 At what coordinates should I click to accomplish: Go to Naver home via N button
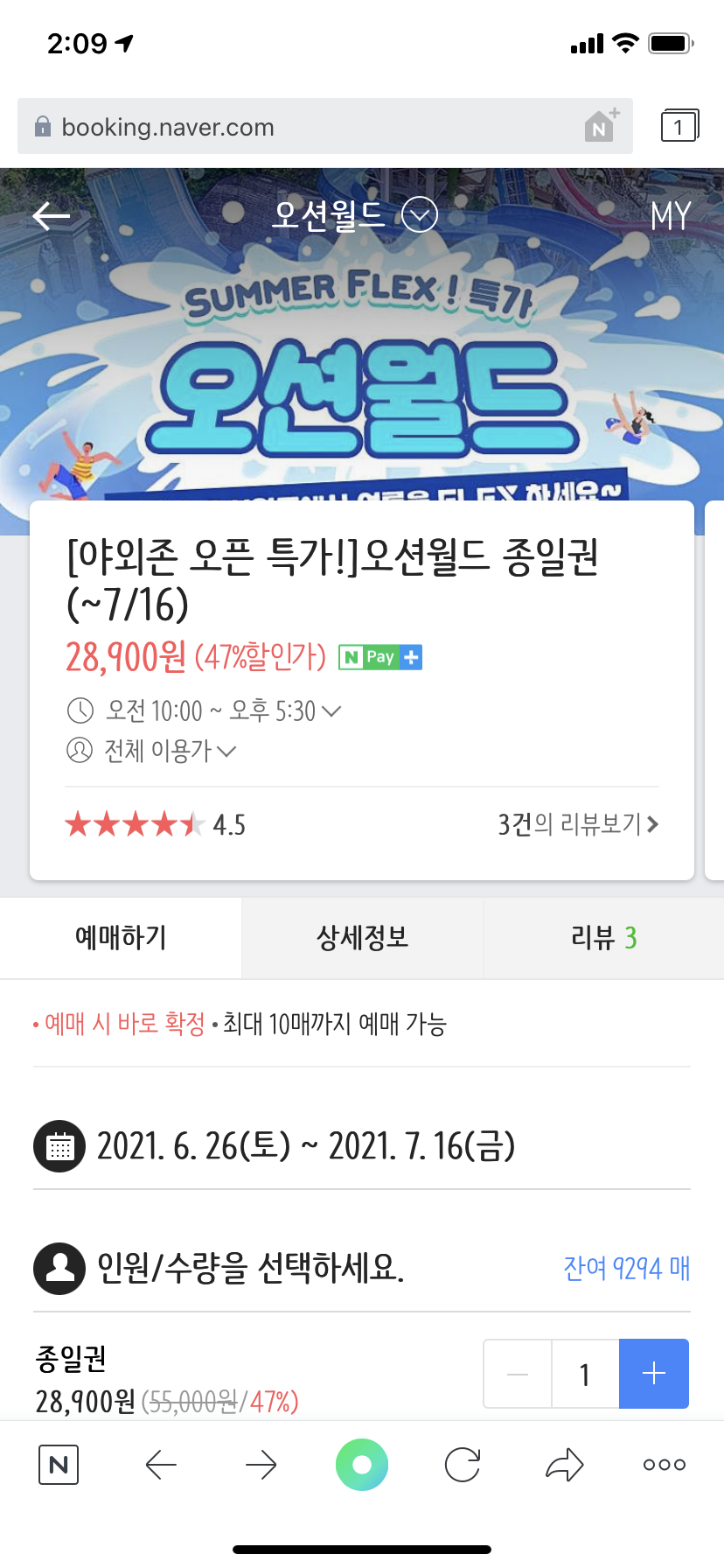click(x=59, y=1465)
